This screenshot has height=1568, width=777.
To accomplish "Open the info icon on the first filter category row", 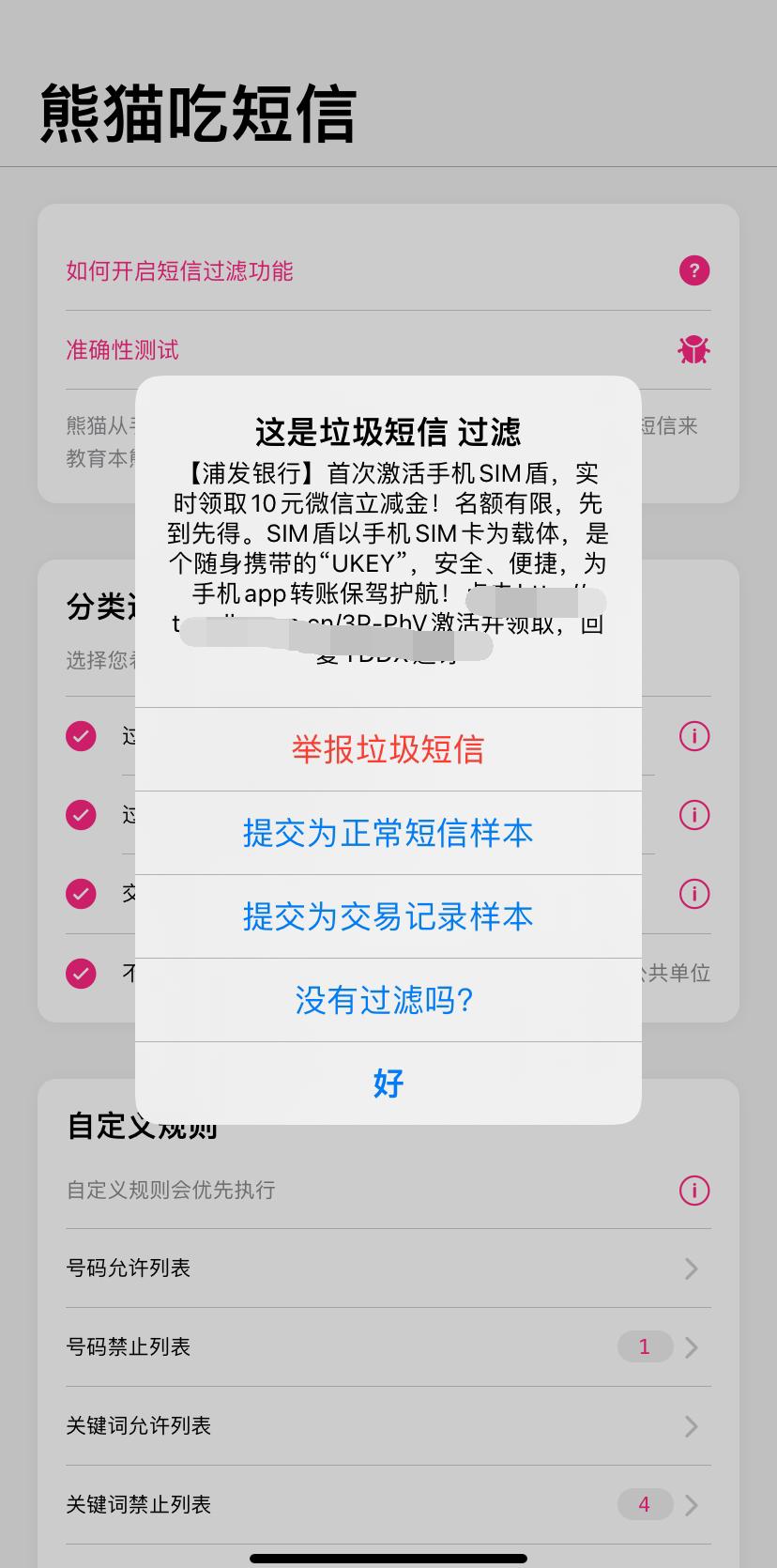I will tap(693, 736).
